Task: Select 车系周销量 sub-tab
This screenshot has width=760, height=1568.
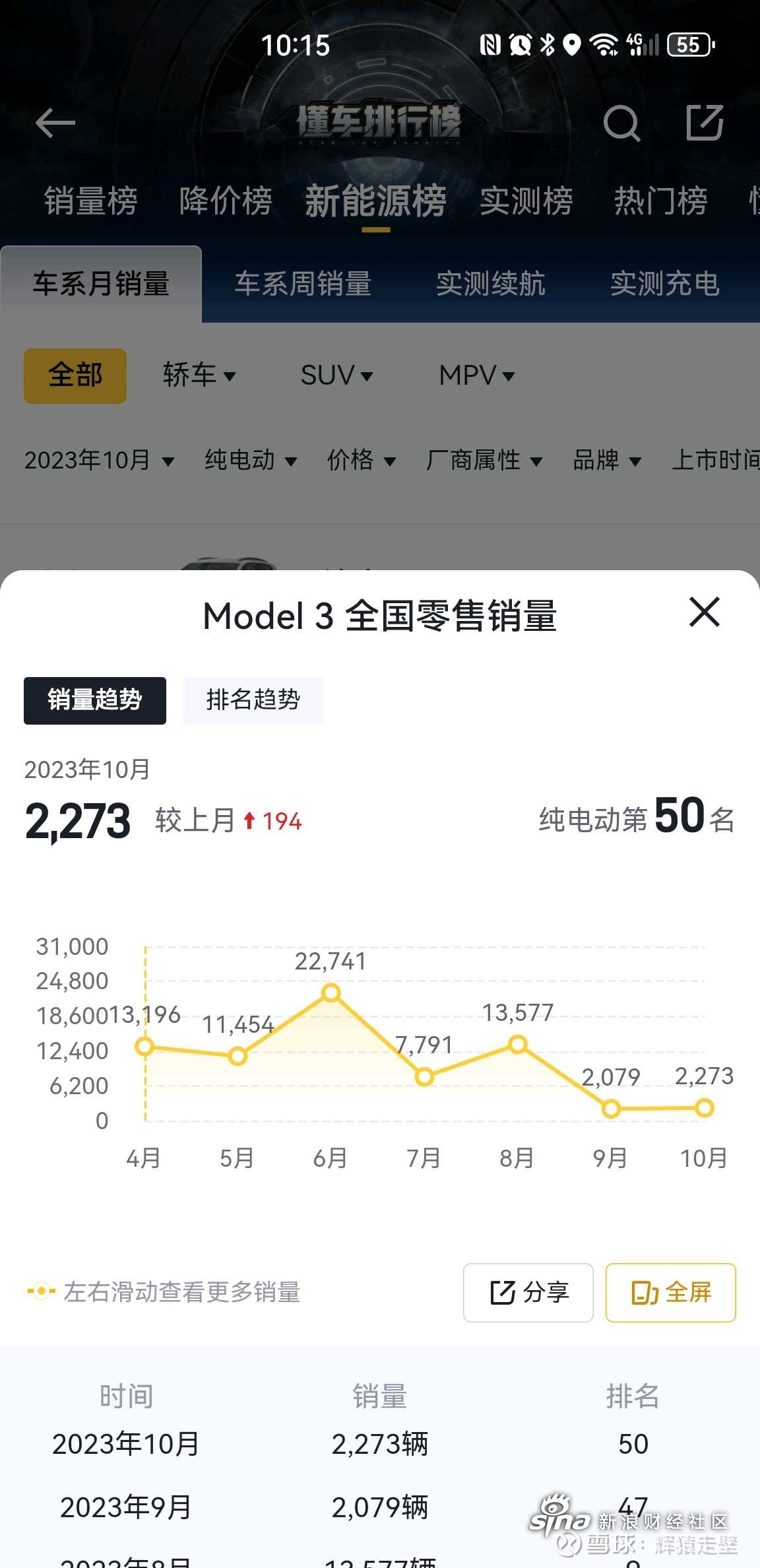Action: pyautogui.click(x=303, y=284)
